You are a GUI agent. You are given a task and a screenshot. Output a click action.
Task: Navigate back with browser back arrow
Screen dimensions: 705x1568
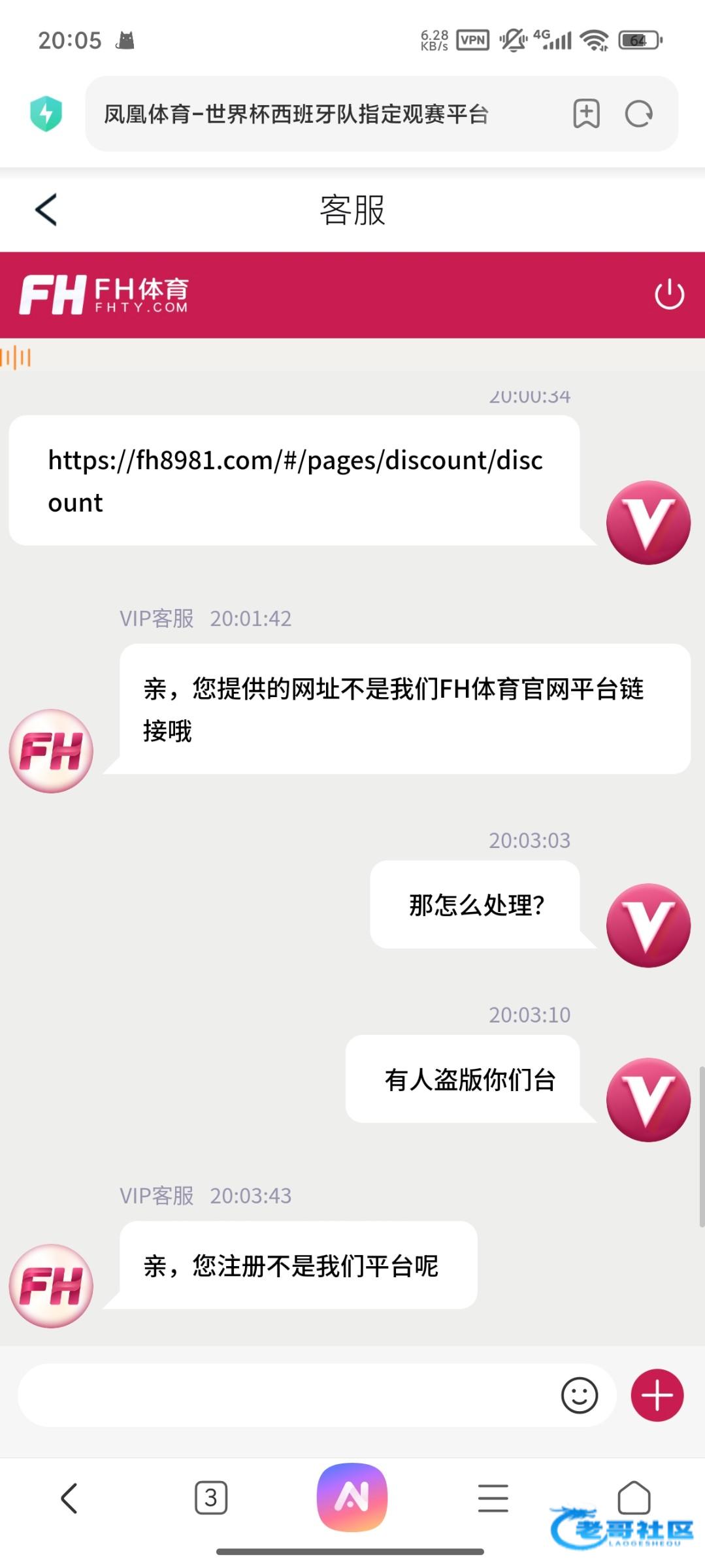69,1497
